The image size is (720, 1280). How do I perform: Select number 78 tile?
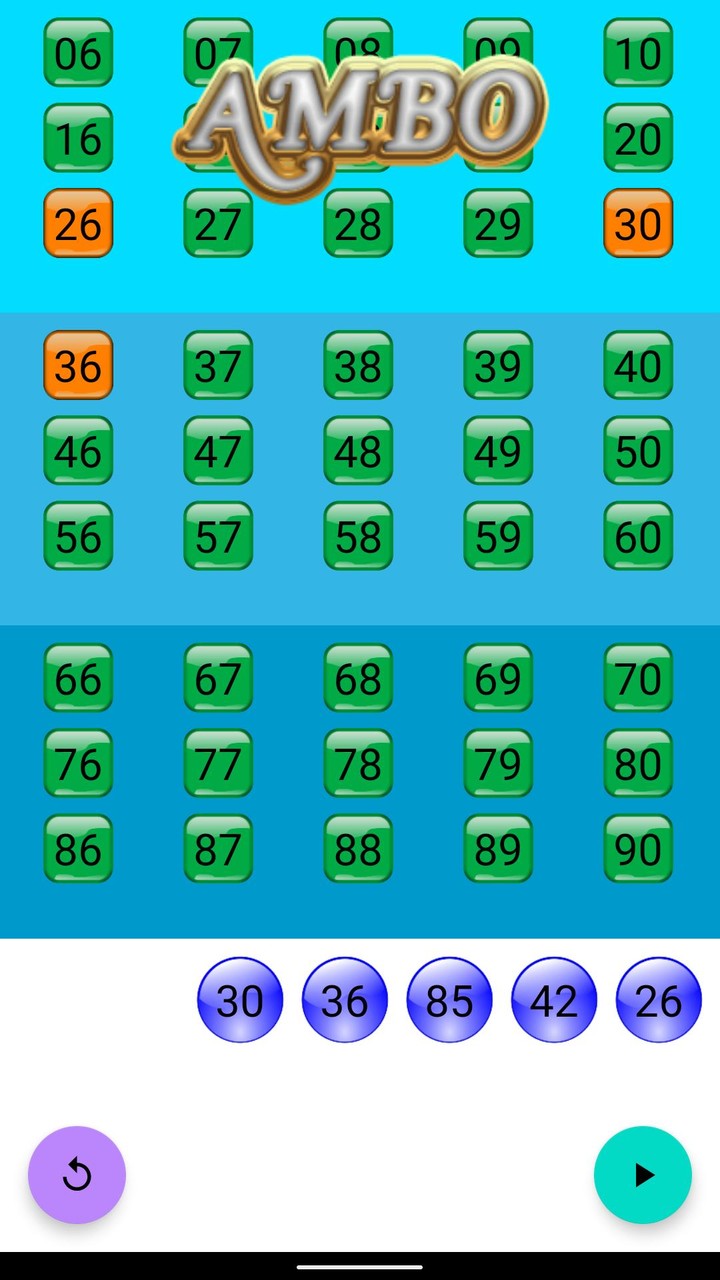click(x=358, y=764)
